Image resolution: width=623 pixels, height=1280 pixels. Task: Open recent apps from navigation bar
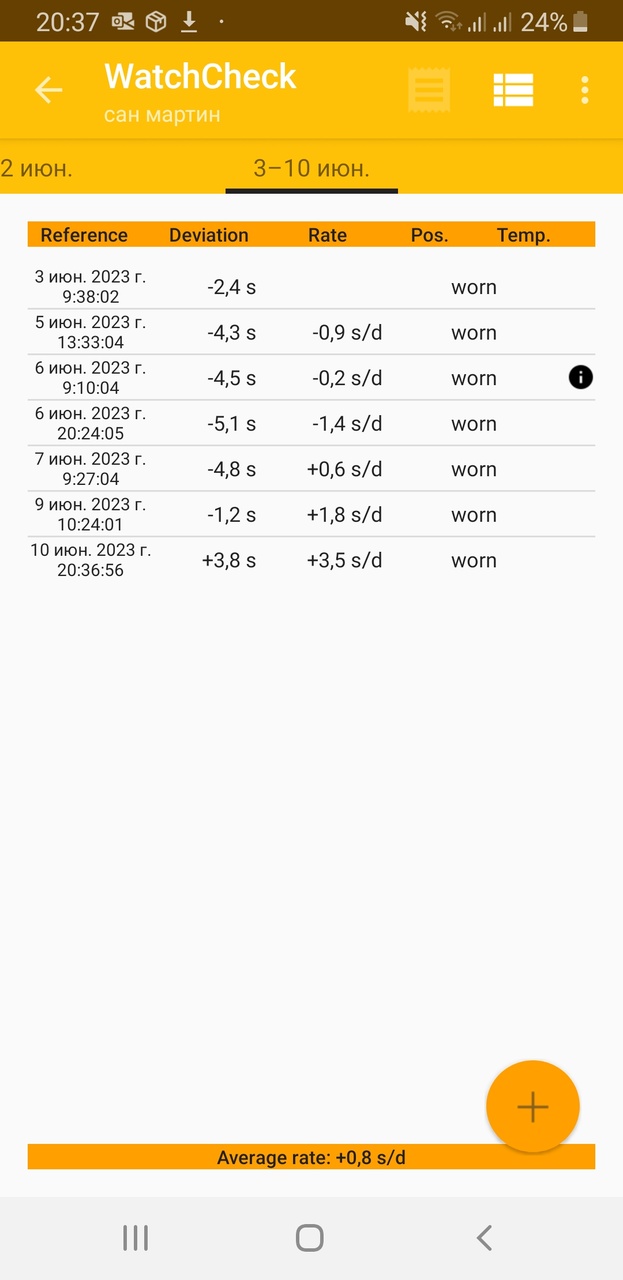(135, 1238)
